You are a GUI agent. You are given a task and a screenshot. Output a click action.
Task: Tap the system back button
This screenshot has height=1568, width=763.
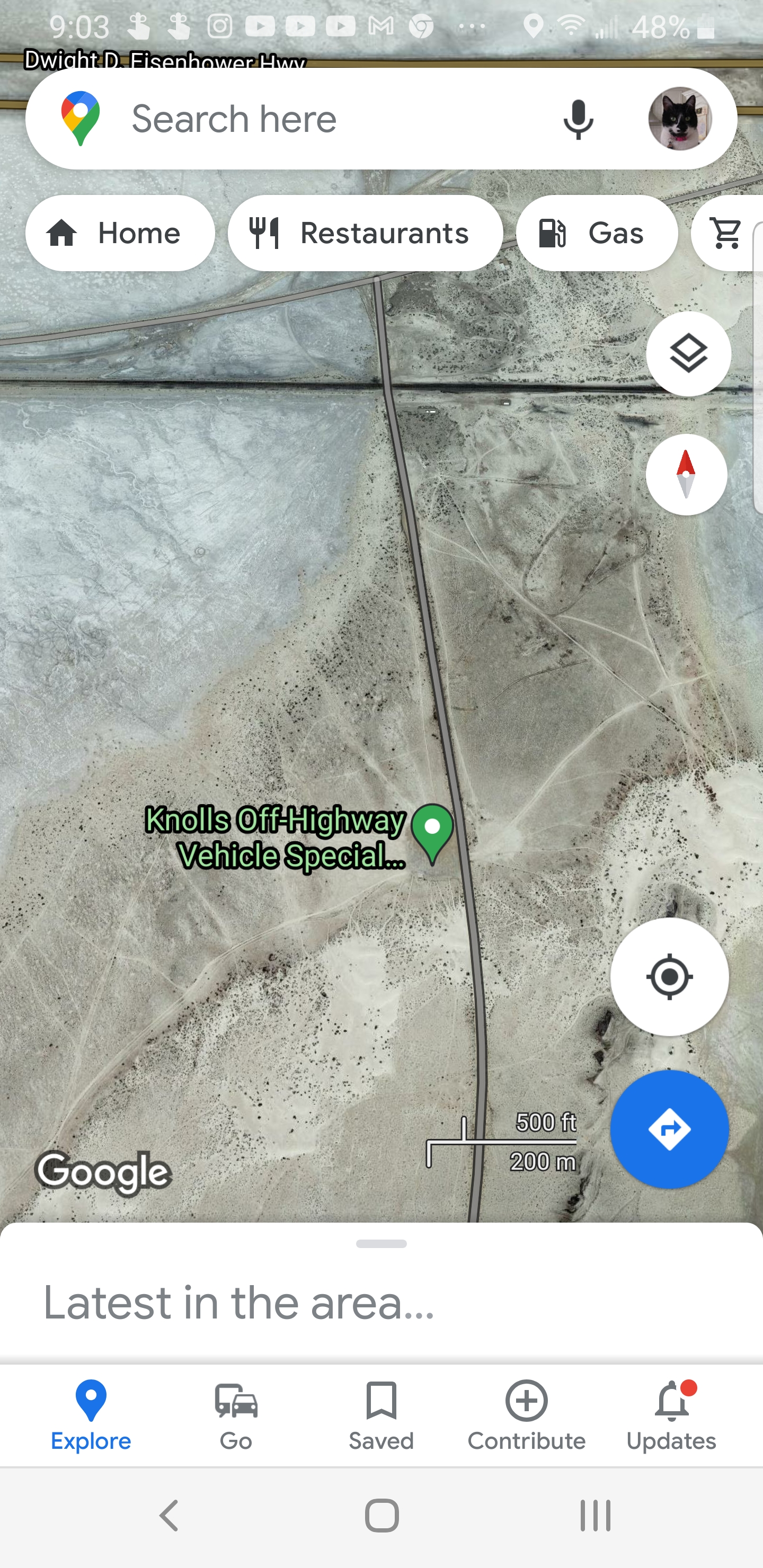(x=168, y=1515)
